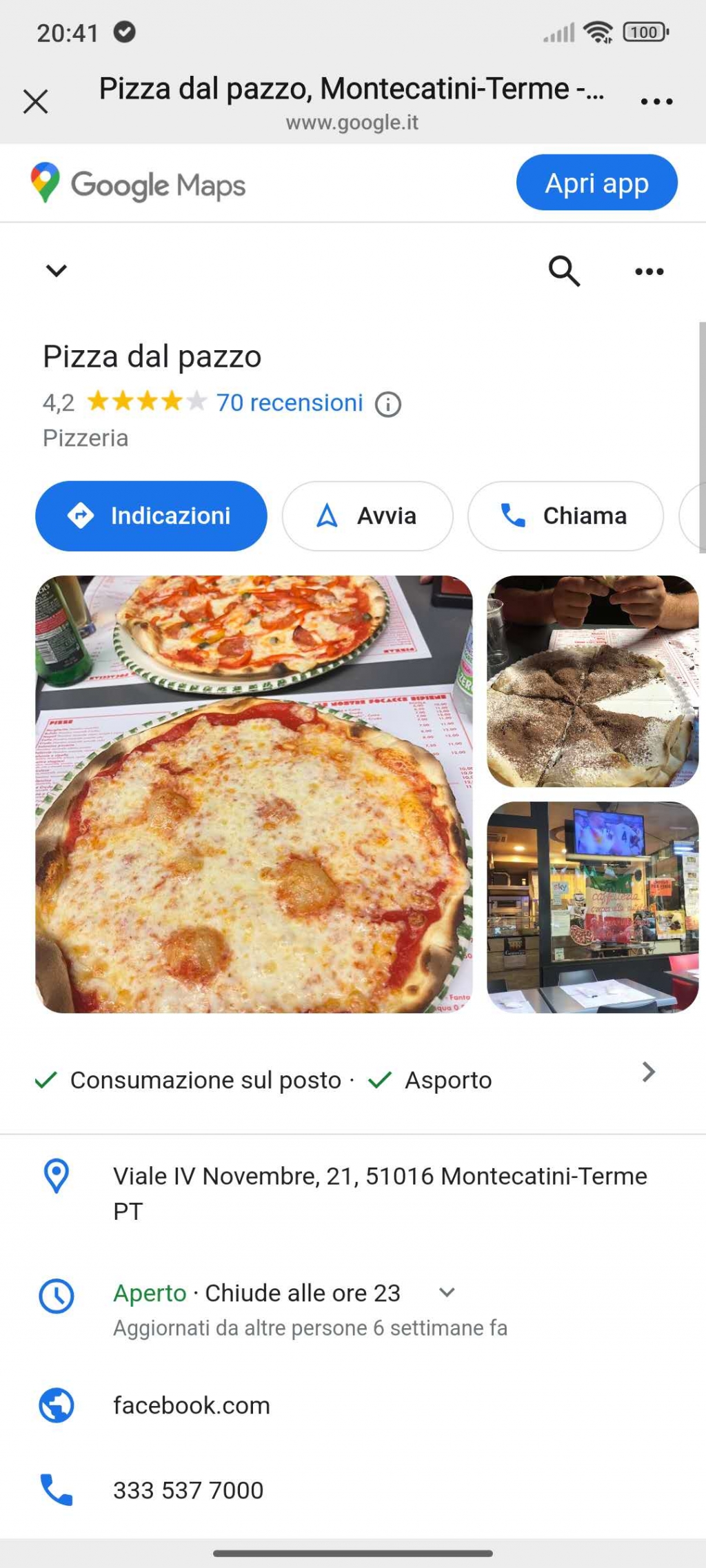
Task: Dial the phone number 333 537 7000
Action: [x=188, y=1490]
